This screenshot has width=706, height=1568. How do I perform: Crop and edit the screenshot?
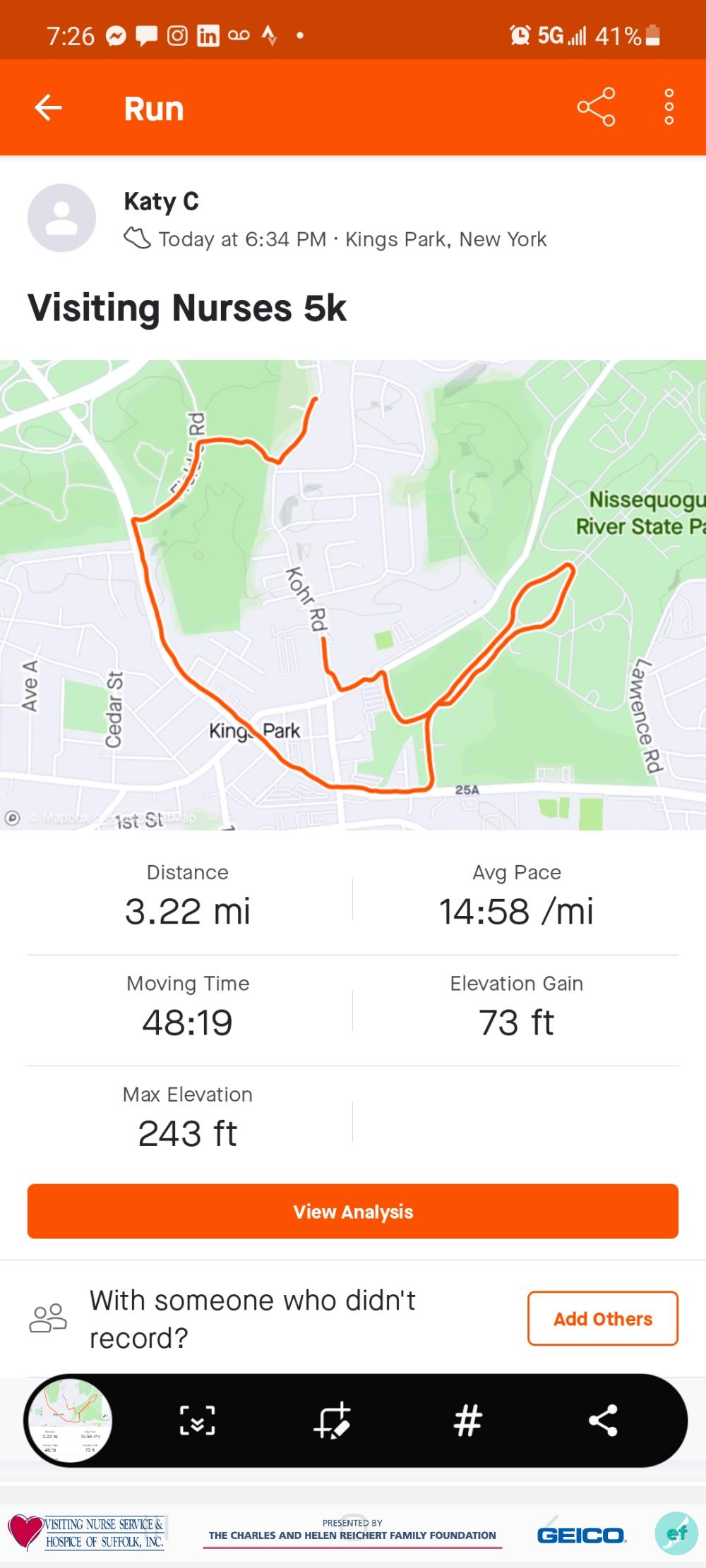332,1420
